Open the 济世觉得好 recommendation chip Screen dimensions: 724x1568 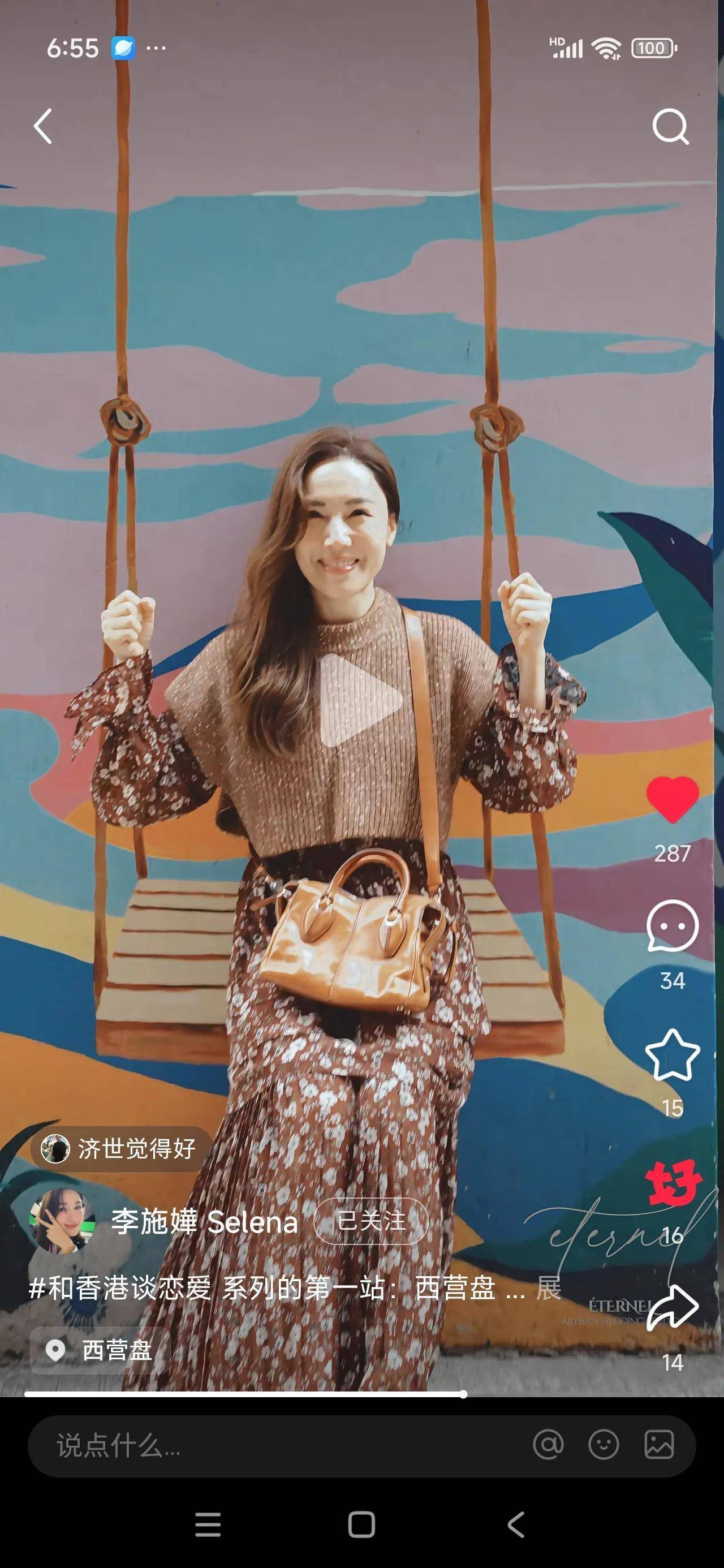click(120, 1149)
